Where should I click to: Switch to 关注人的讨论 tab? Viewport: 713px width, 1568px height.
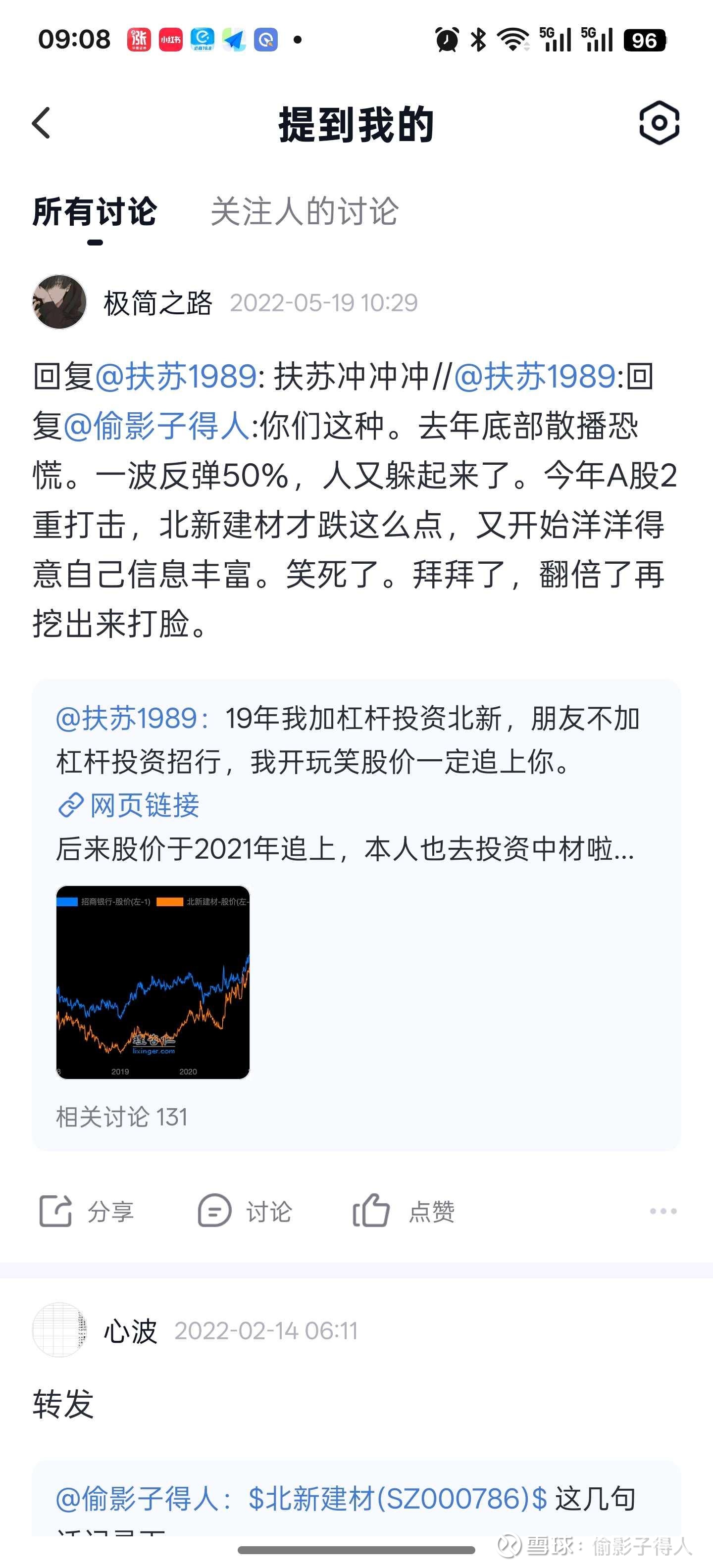coord(305,212)
